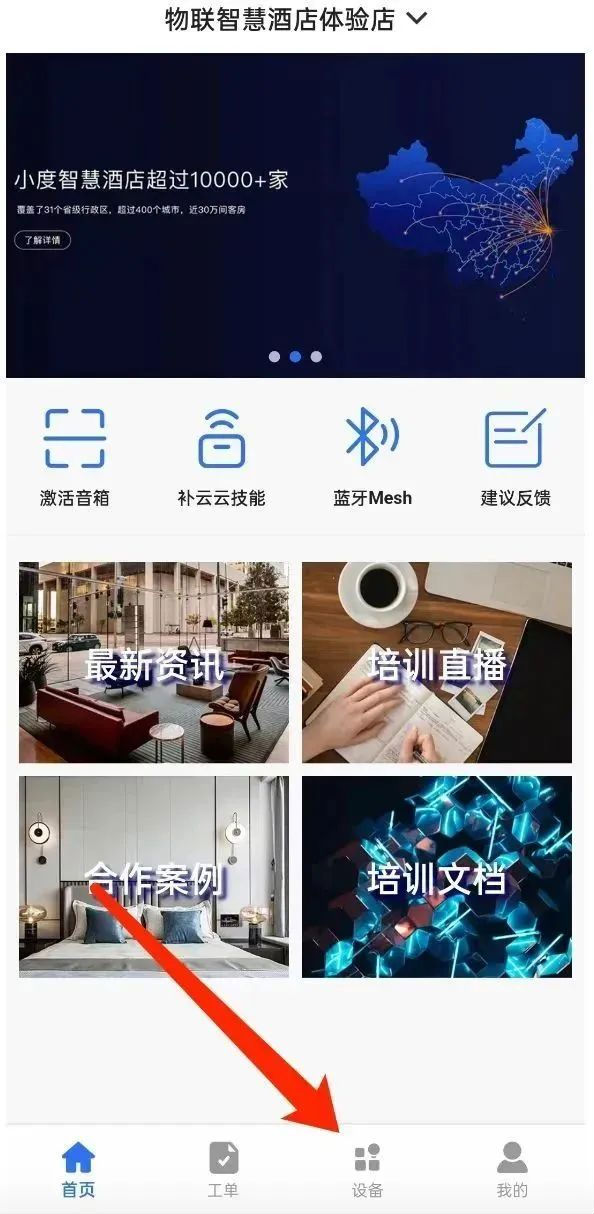The height and width of the screenshot is (1214, 594).
Task: Switch to the 设备 tab
Action: click(x=367, y=1170)
